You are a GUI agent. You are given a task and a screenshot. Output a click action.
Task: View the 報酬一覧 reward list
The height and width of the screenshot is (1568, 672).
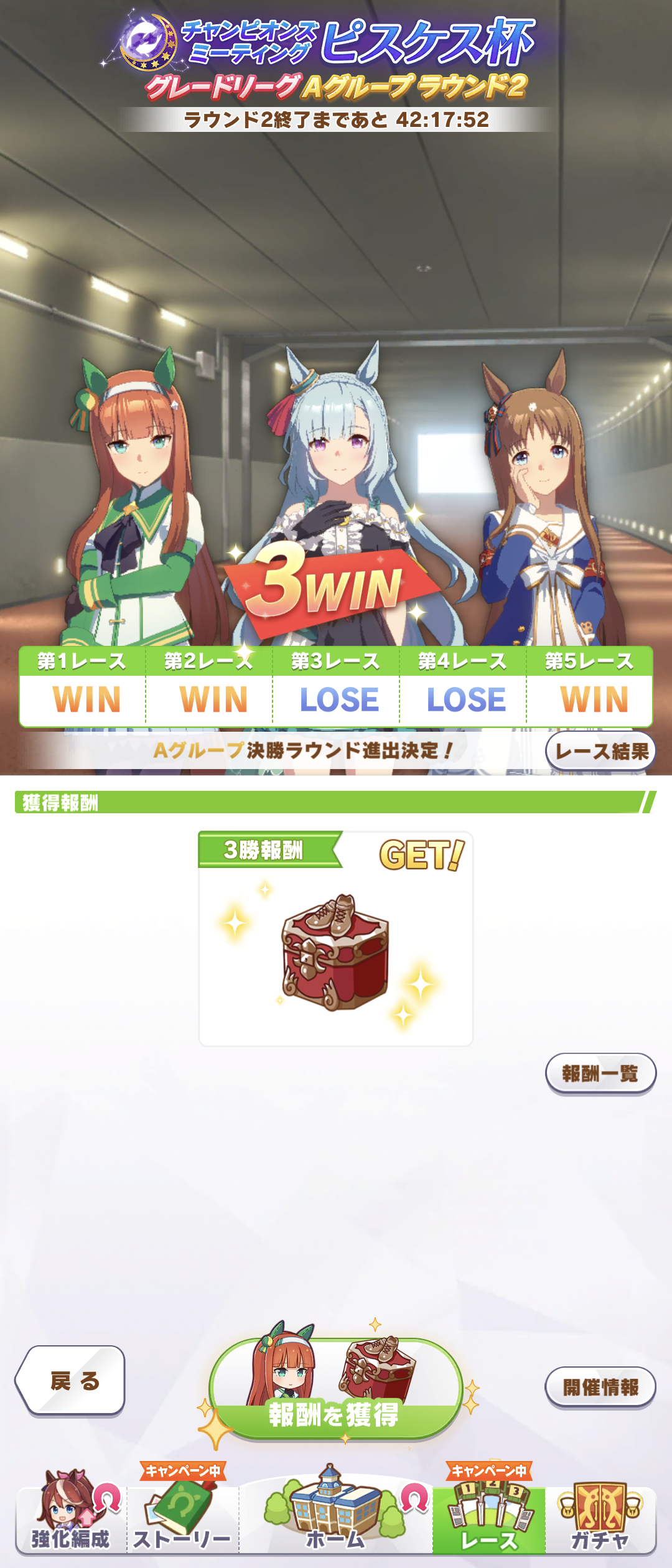click(x=600, y=1073)
